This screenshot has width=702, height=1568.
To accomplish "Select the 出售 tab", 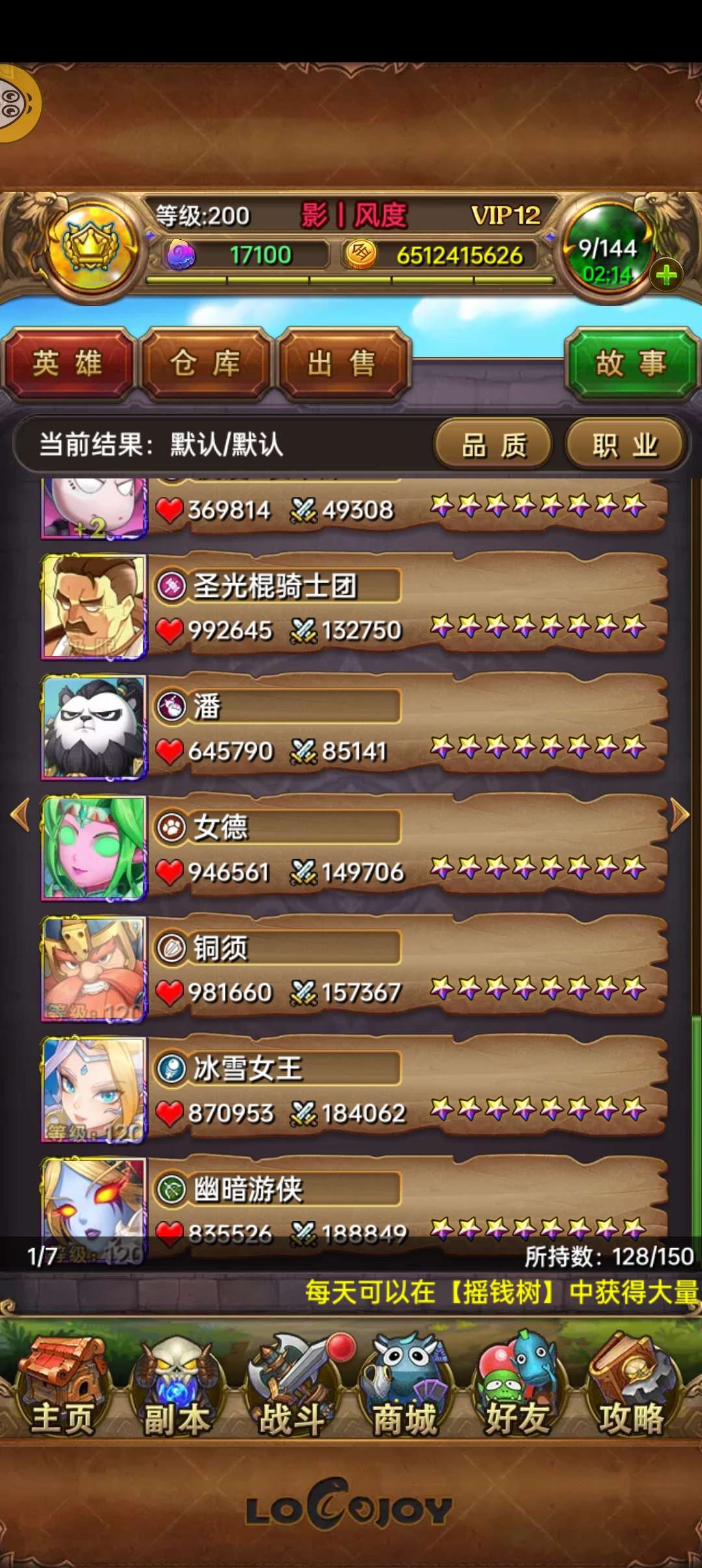I will (x=343, y=363).
